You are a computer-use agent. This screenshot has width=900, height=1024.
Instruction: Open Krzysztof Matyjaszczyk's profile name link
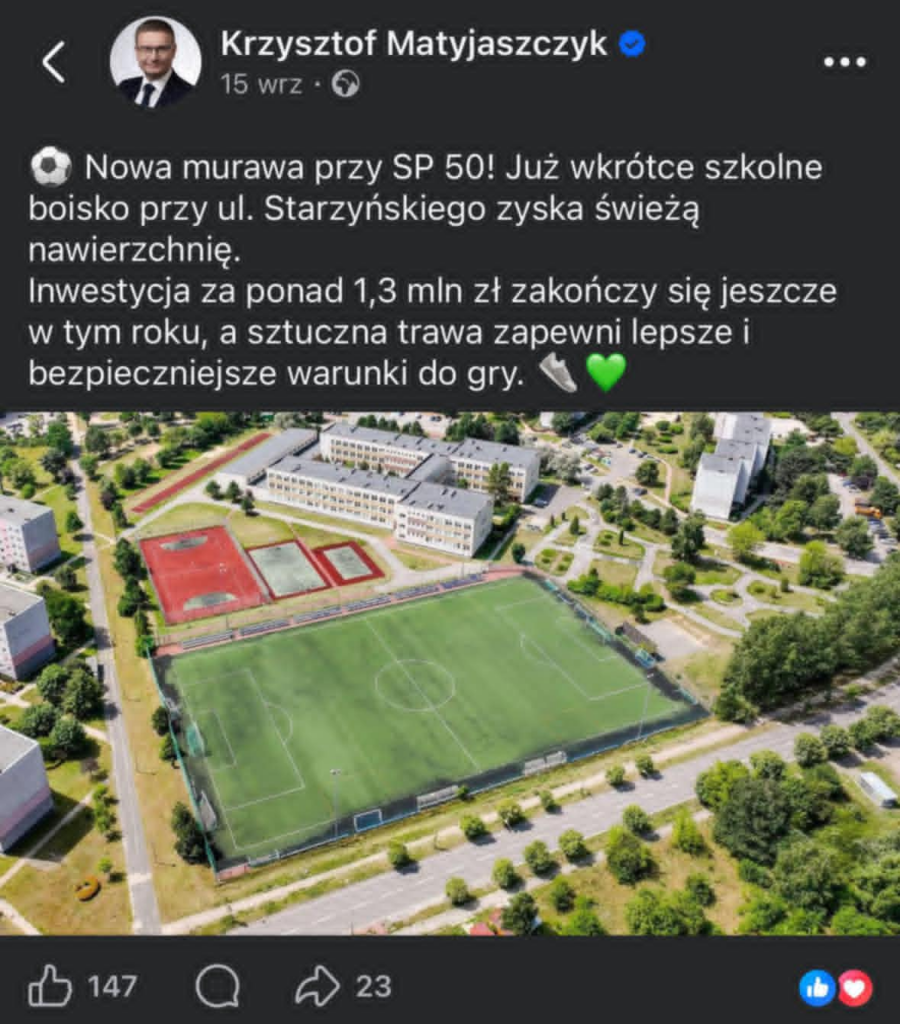click(413, 43)
